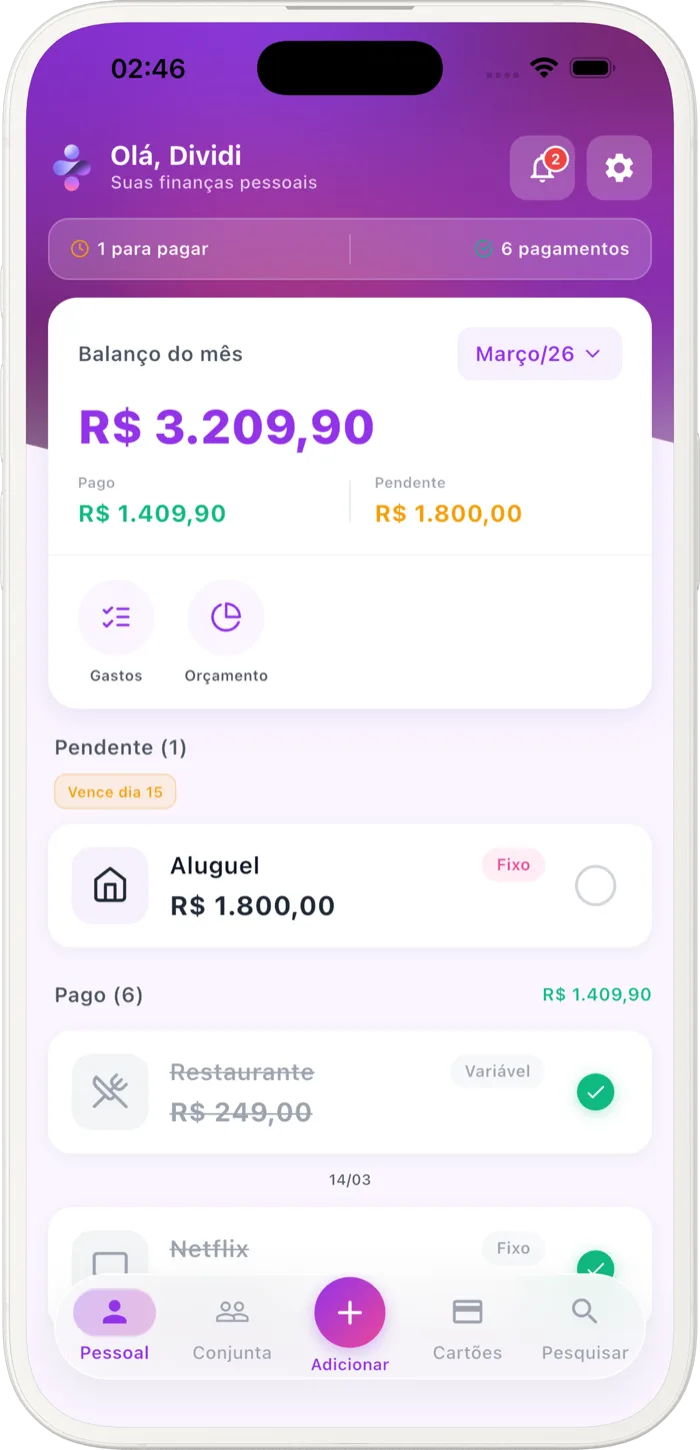Switch to the Cartões tab
The width and height of the screenshot is (700, 1450).
467,1326
